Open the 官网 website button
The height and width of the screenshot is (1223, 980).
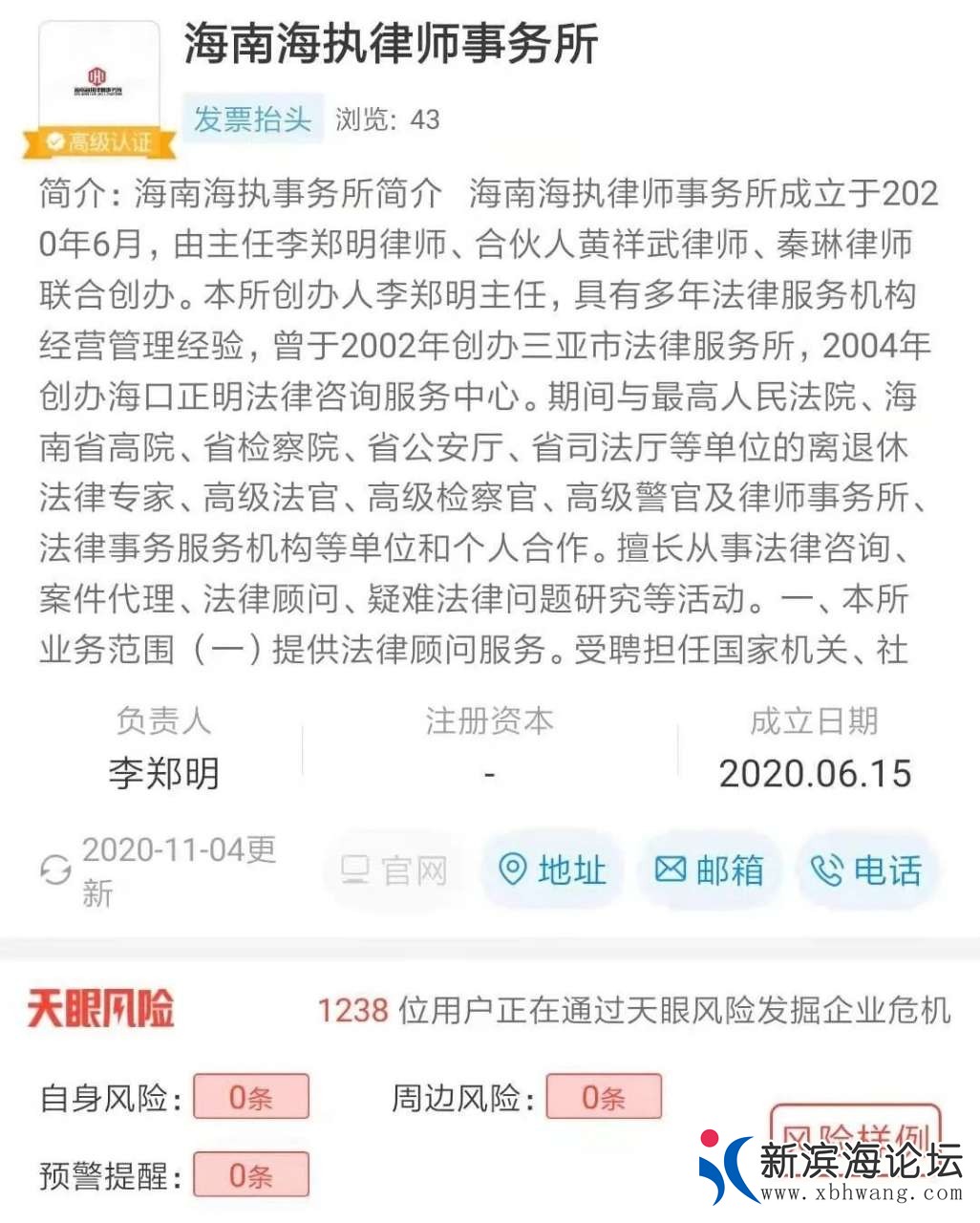tap(395, 869)
